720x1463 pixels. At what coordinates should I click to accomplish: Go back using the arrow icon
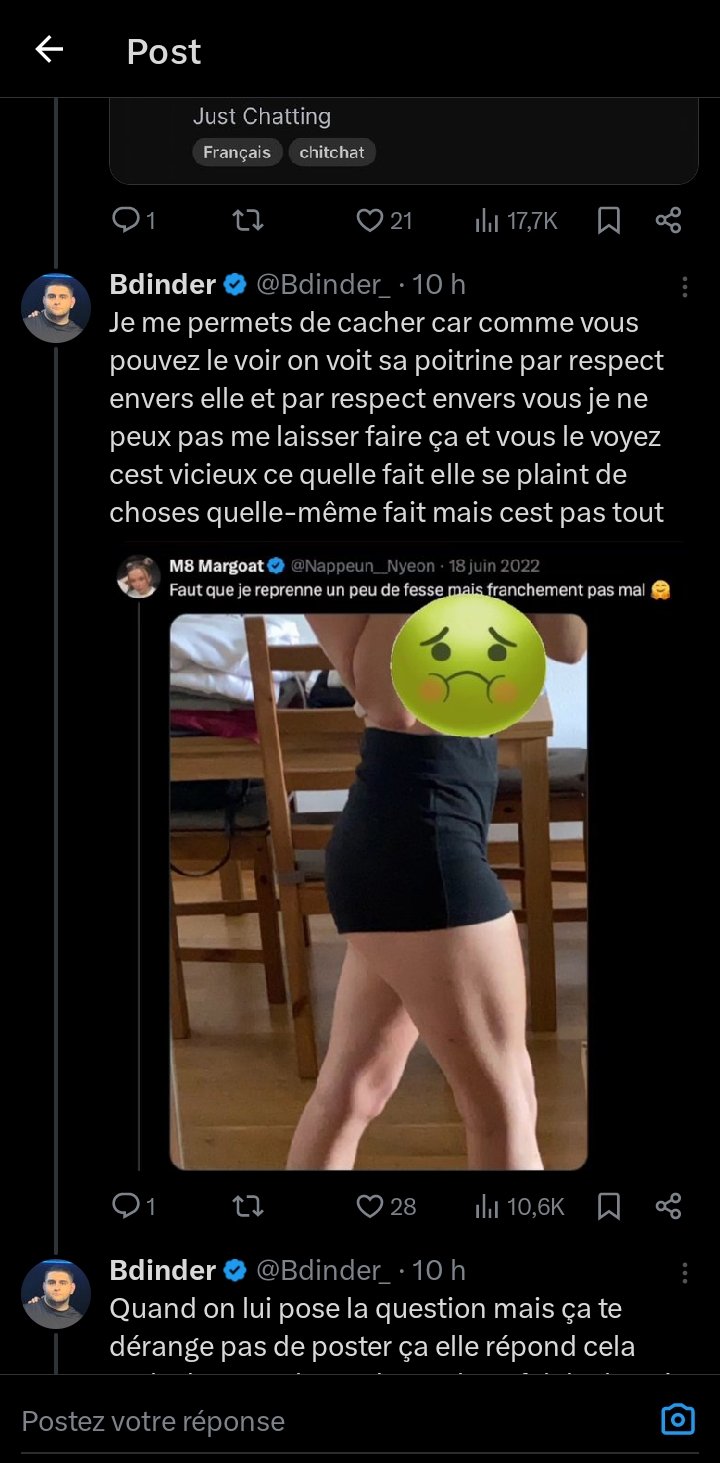tap(49, 50)
